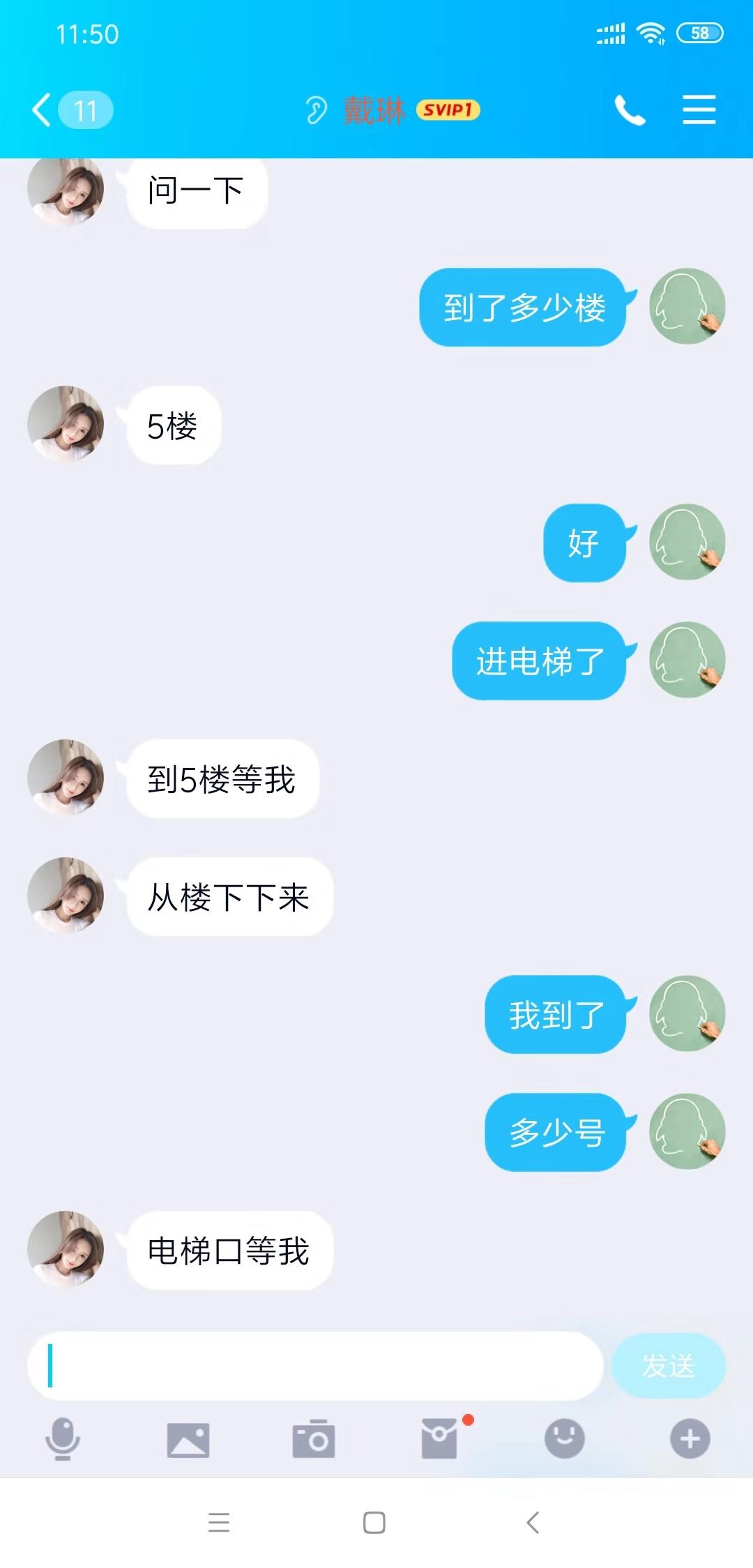
Task: Tap the system home button
Action: (x=374, y=1523)
